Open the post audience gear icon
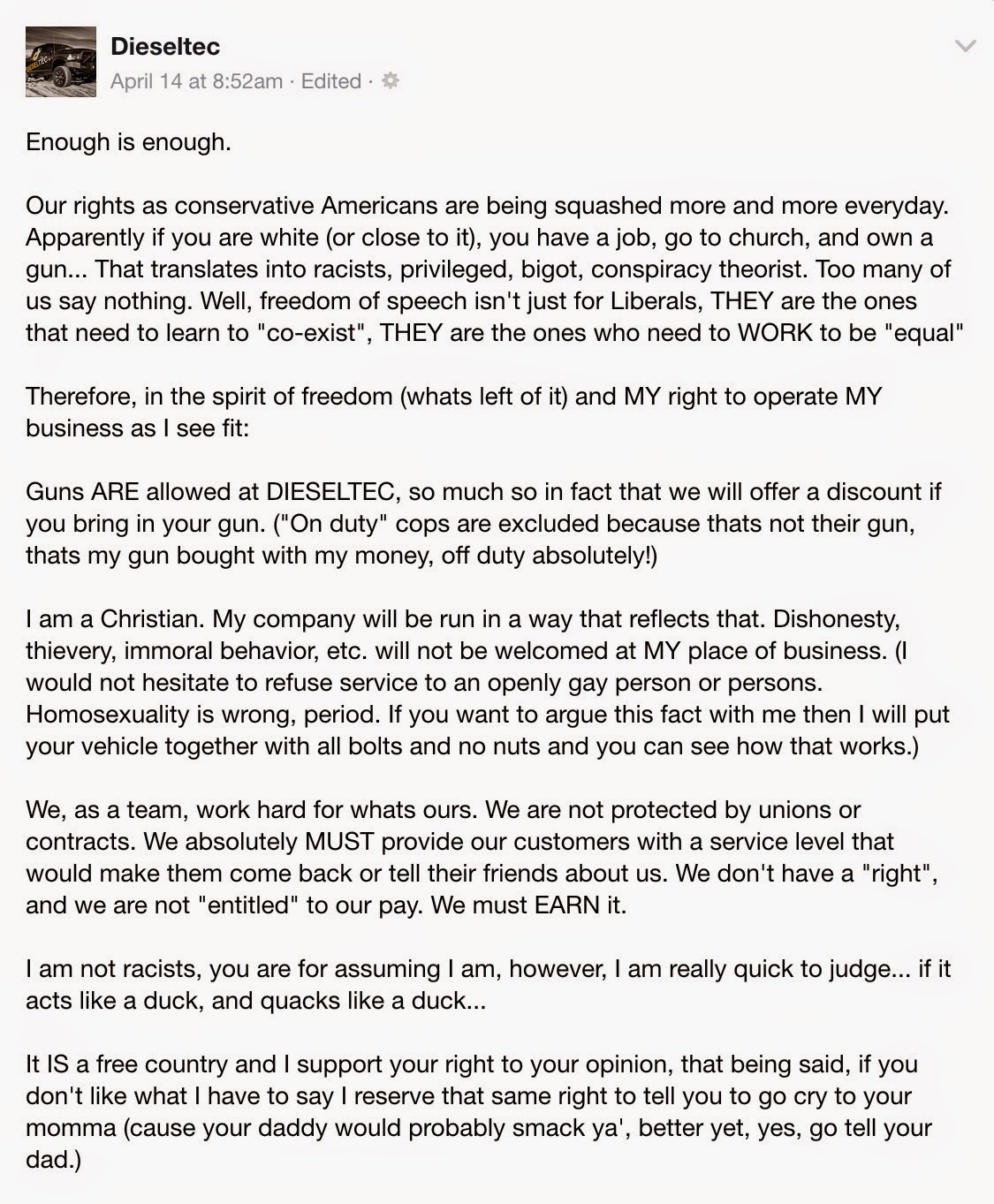 point(390,81)
